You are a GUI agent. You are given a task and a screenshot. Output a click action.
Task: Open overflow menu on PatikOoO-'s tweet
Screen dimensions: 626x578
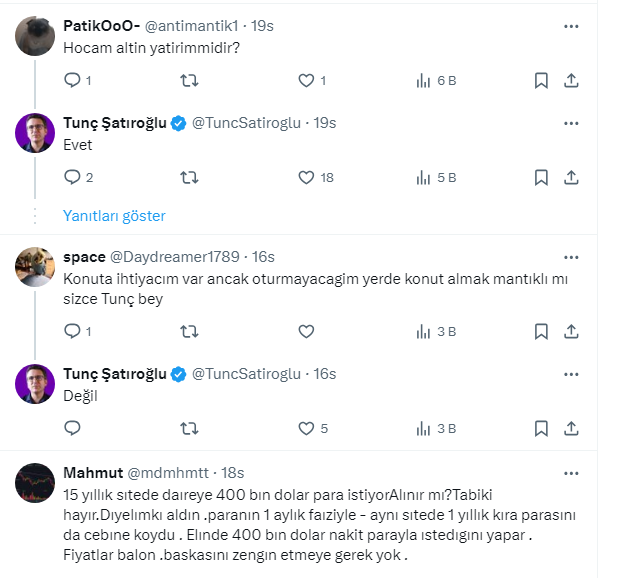click(571, 26)
